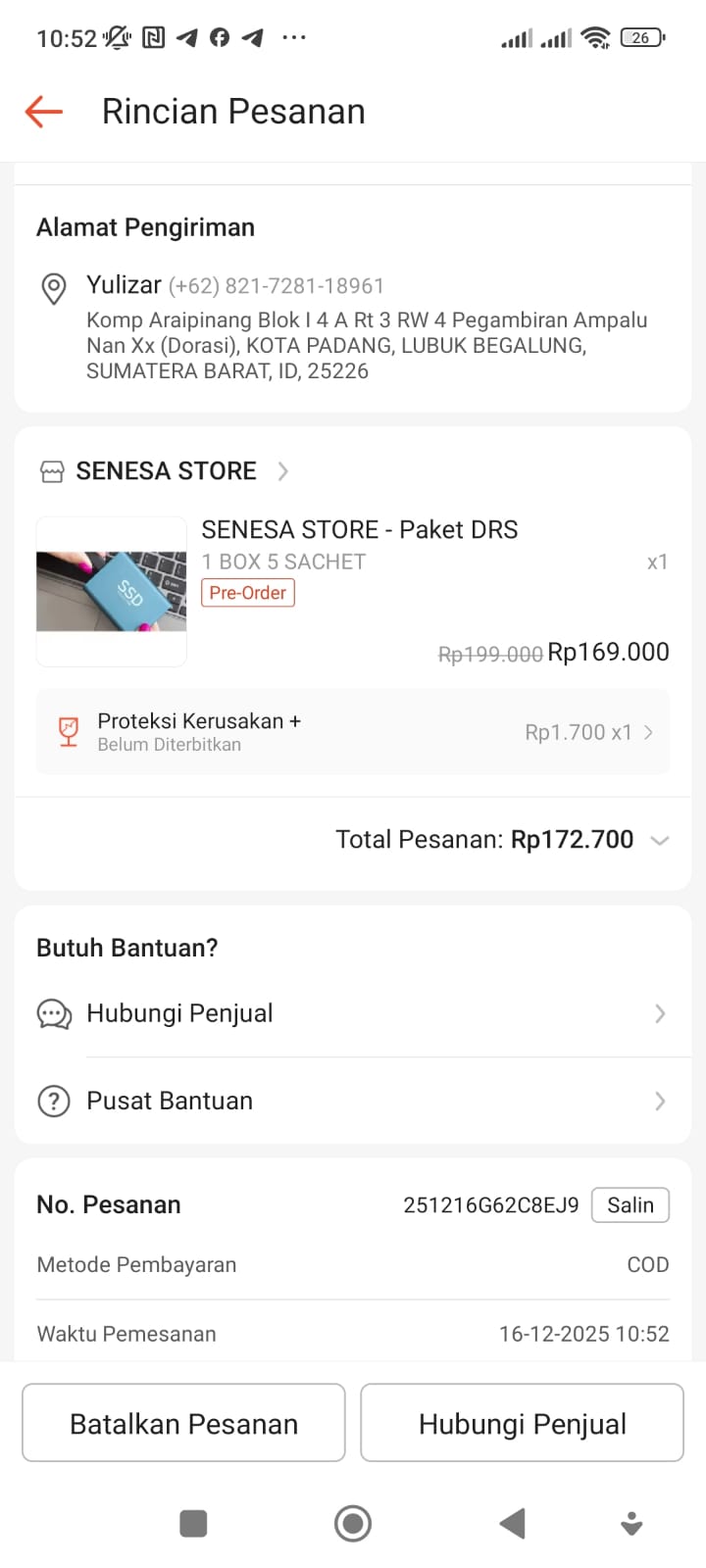Tap the Batalkan Pesanan button
Image resolution: width=706 pixels, height=1568 pixels.
click(x=183, y=1423)
